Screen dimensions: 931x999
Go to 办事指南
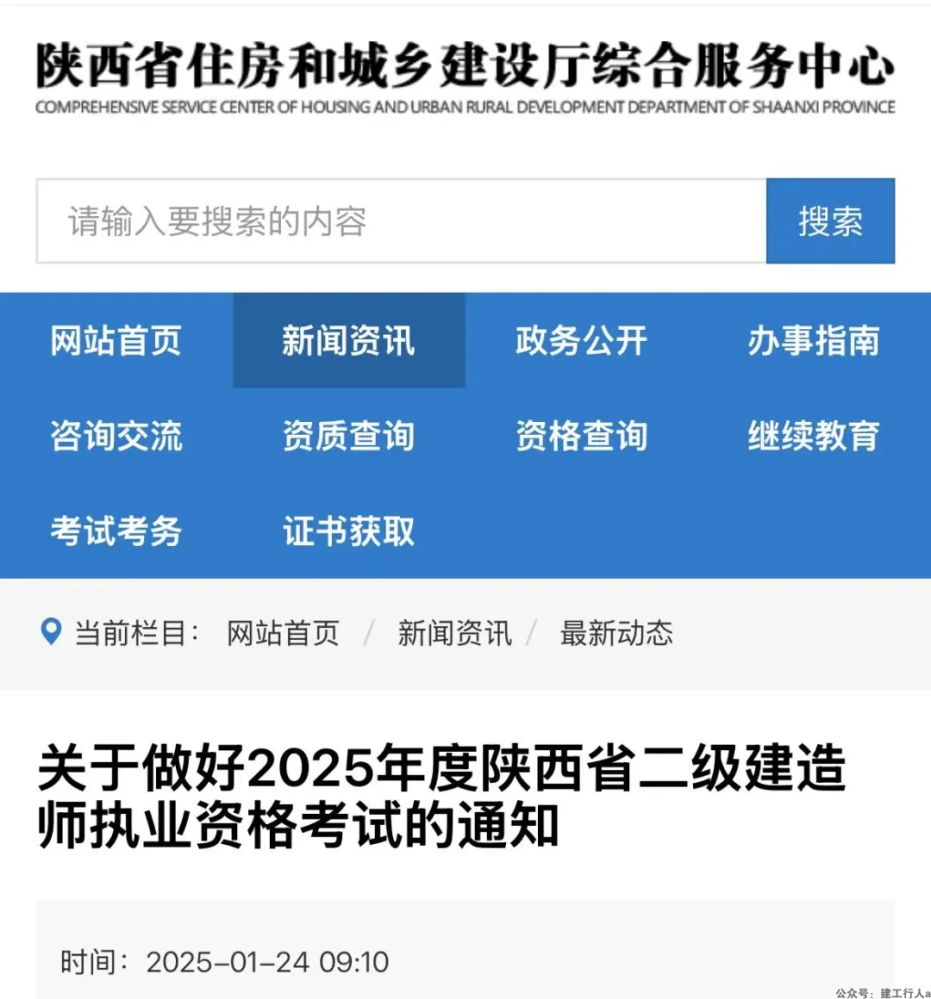813,341
